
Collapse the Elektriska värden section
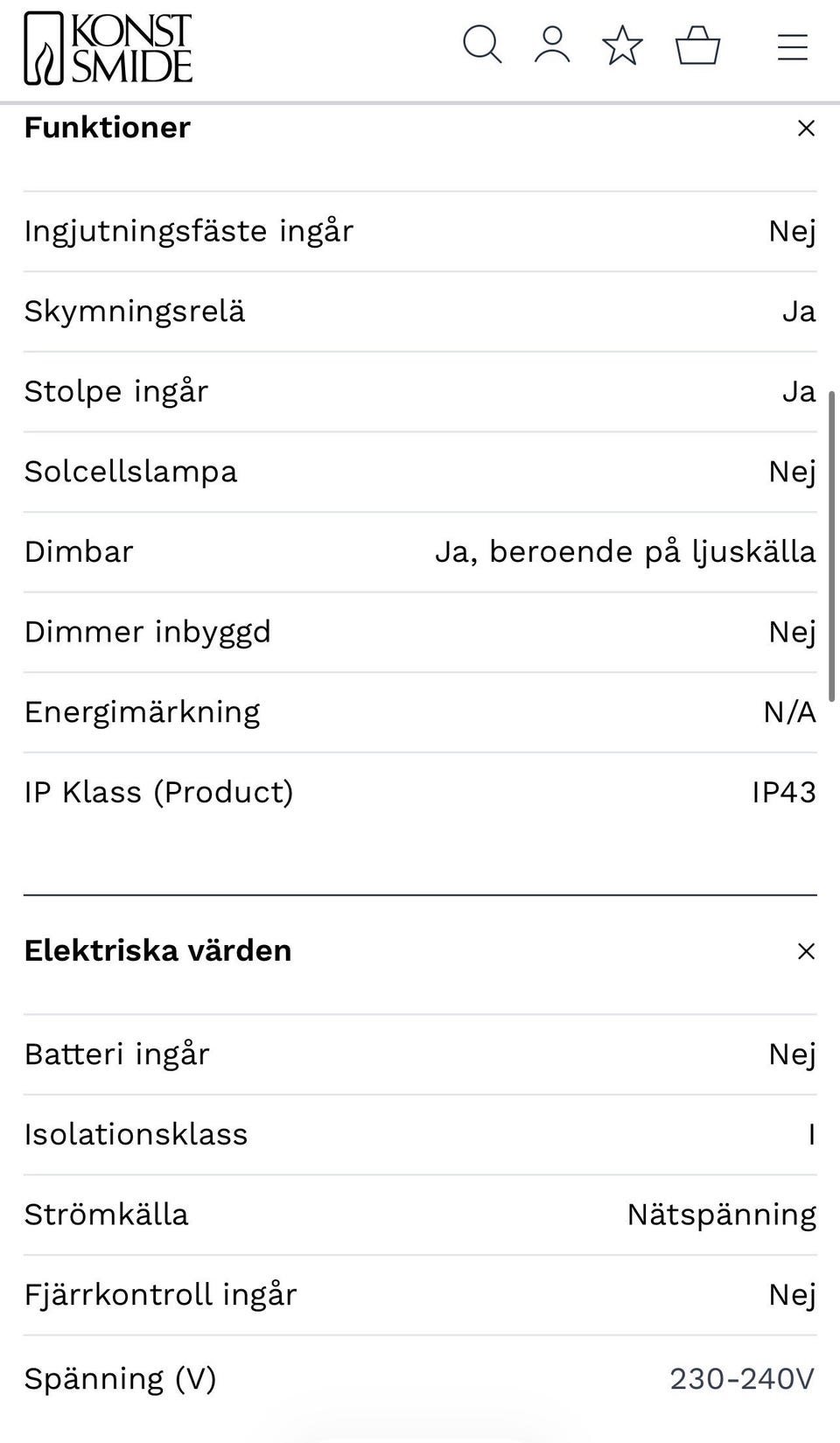(806, 951)
